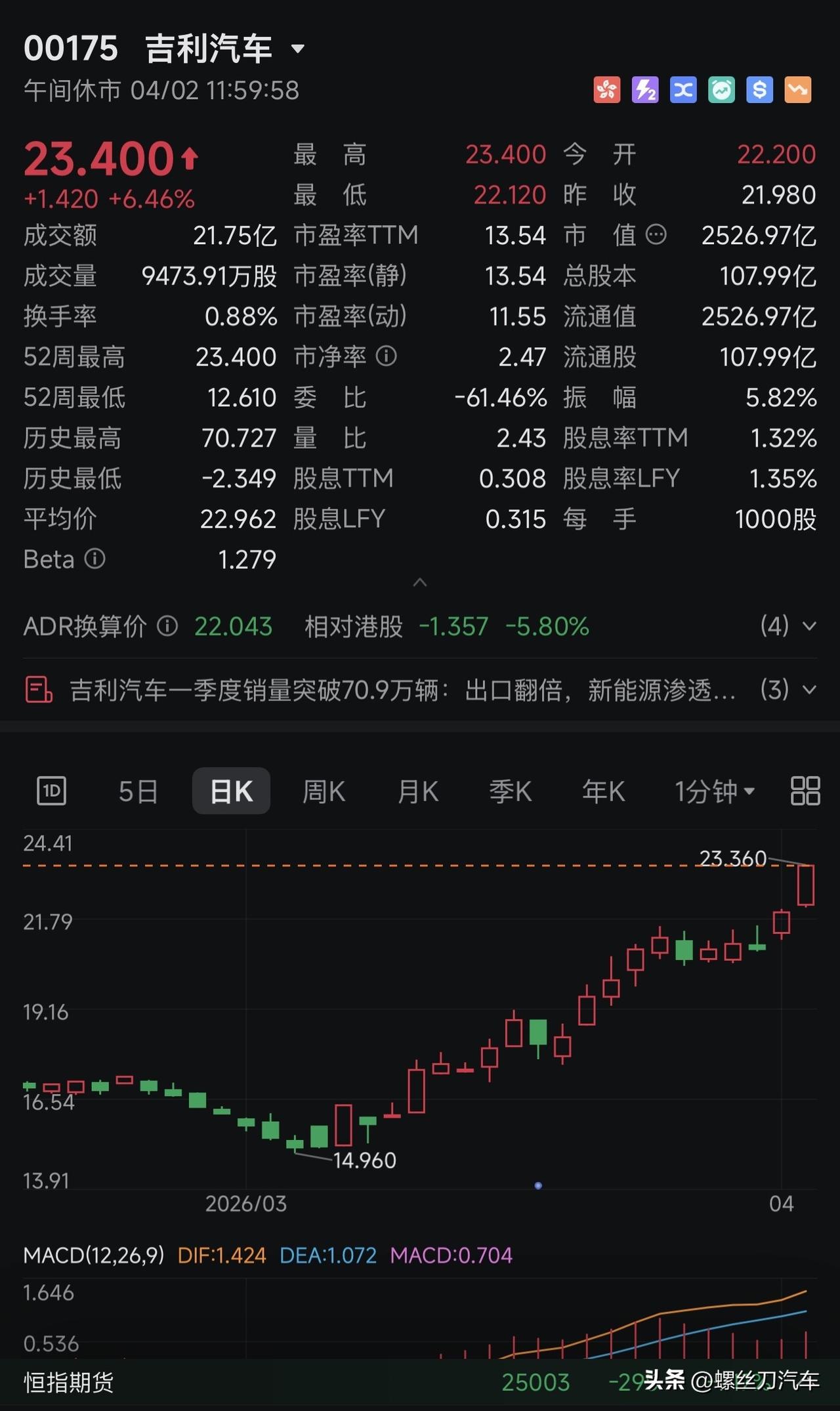This screenshot has height=1411, width=840.
Task: Open the 恒指期货 ticker bar
Action: (69, 1382)
